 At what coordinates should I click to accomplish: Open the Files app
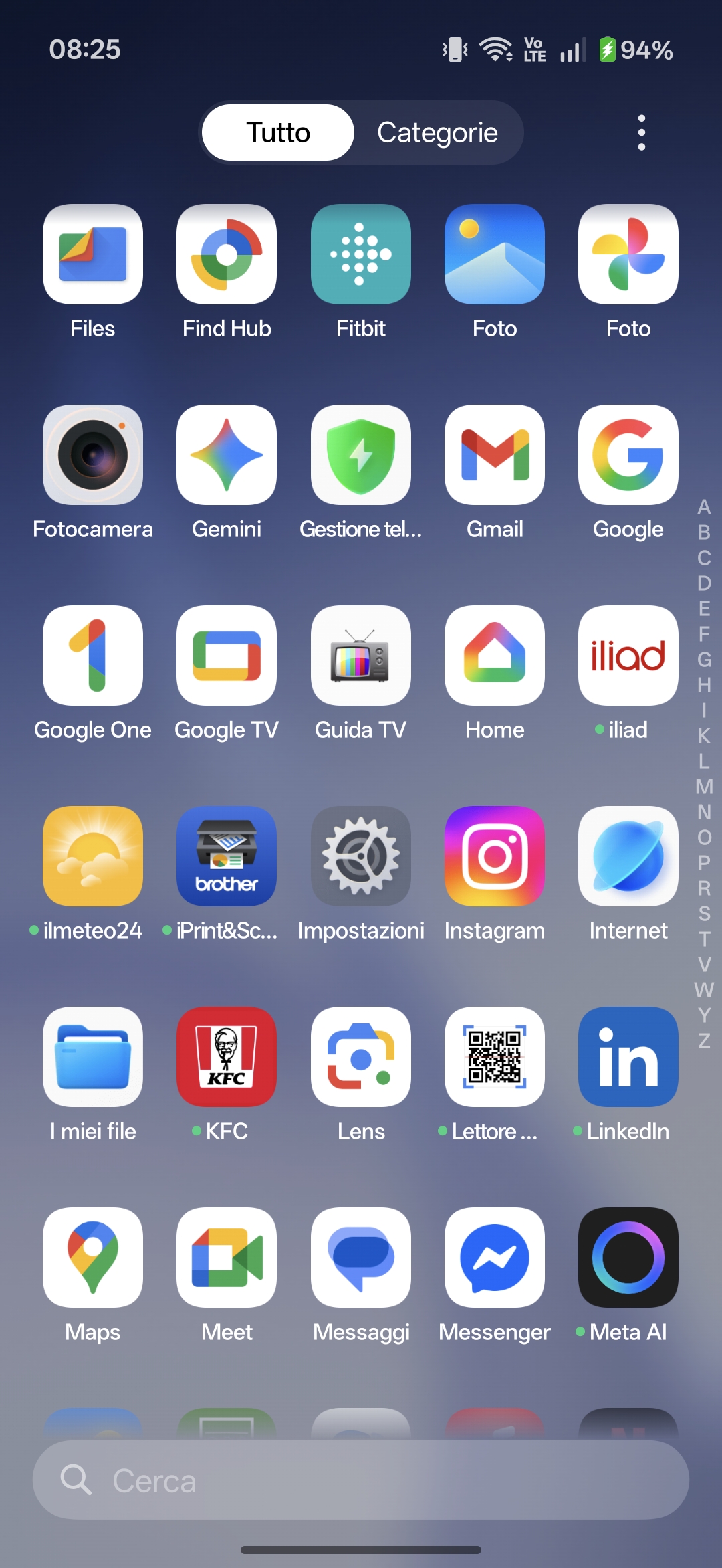[93, 254]
